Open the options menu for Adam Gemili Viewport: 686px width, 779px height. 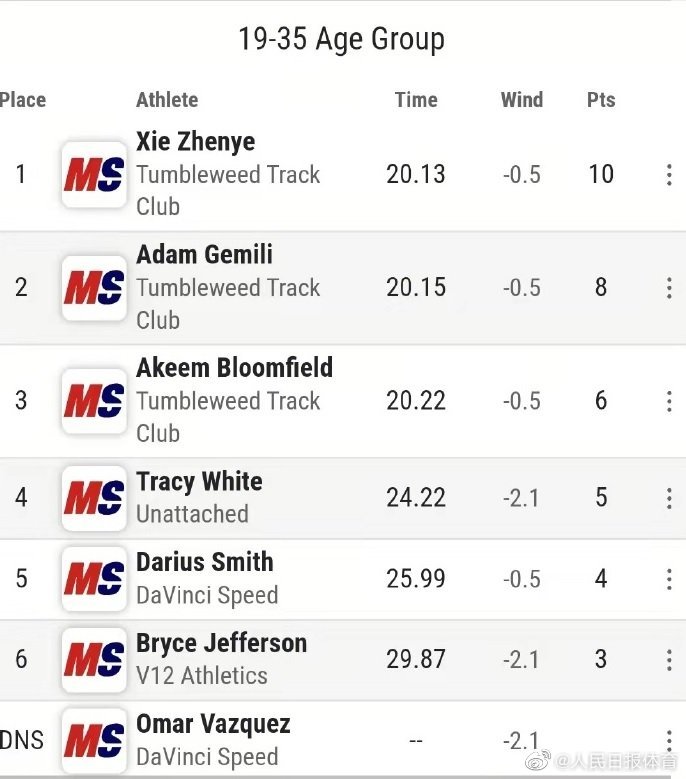[668, 288]
